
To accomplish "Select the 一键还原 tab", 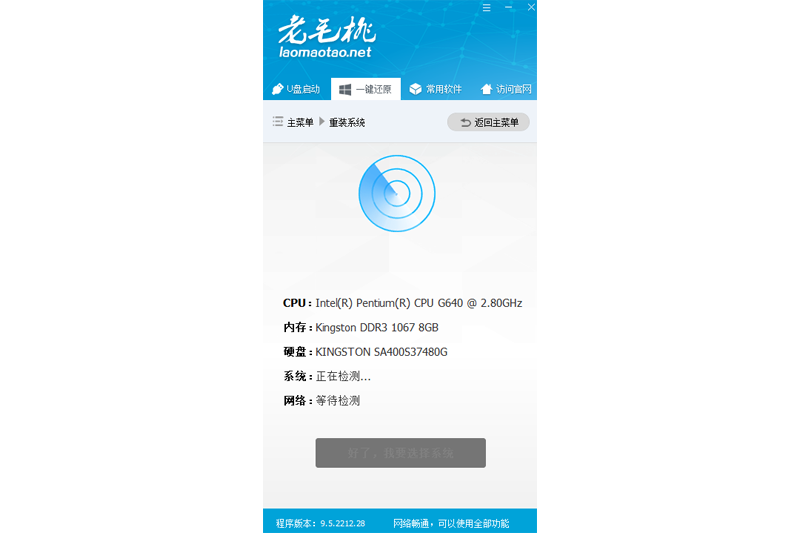I will pos(366,89).
